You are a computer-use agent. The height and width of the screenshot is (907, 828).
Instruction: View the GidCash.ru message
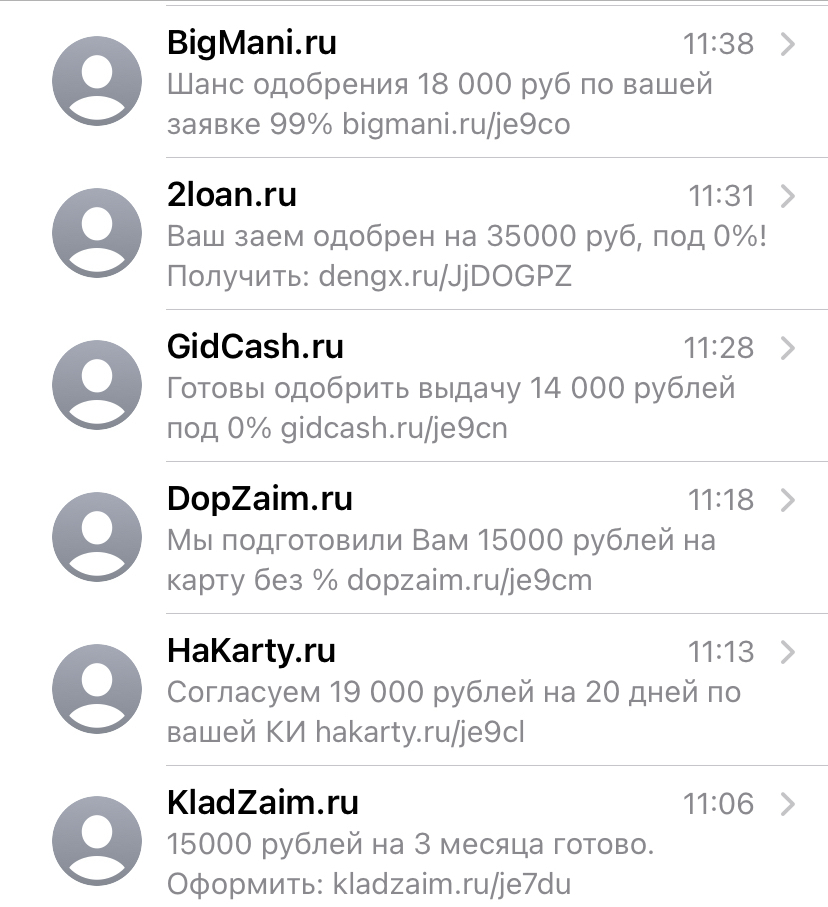(440, 387)
